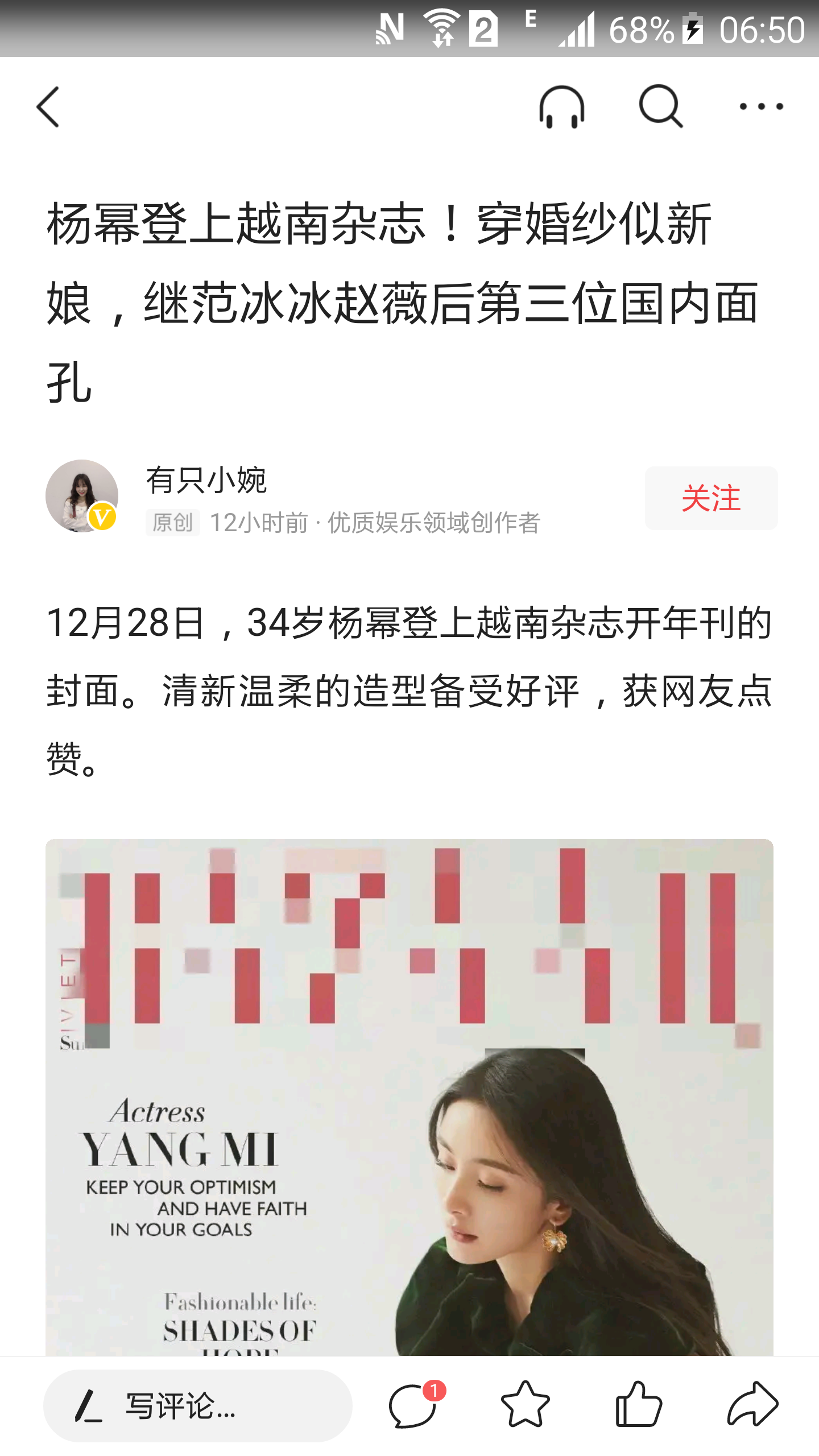View comments via the speech bubble icon
819x1456 pixels.
(413, 1405)
